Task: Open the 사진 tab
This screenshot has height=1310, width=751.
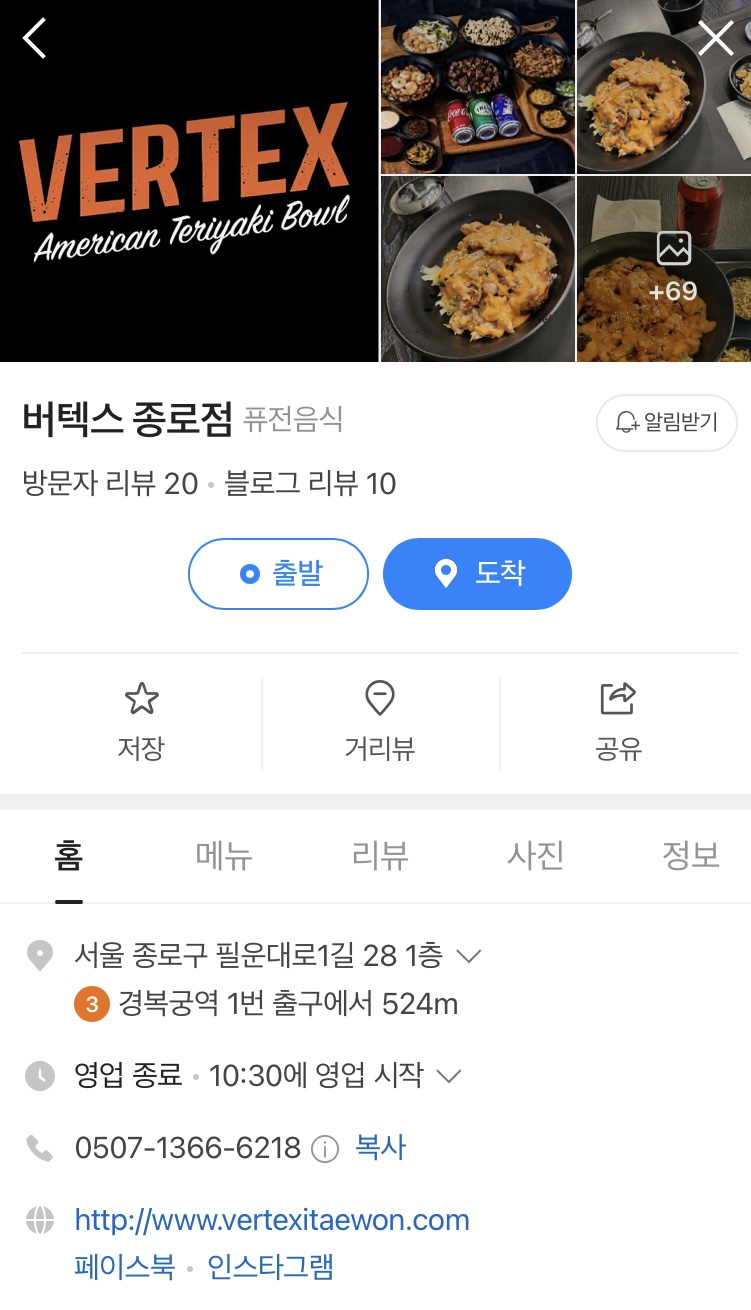Action: tap(536, 856)
